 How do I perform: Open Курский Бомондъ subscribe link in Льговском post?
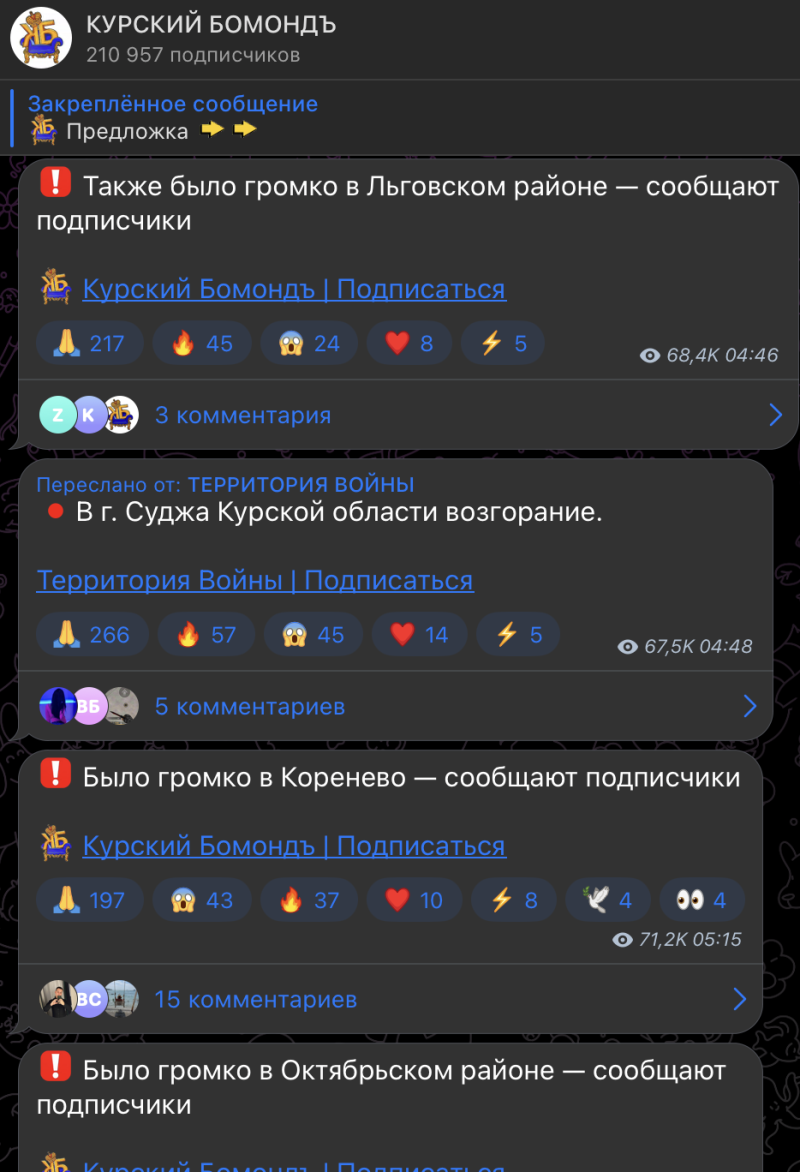click(x=293, y=289)
